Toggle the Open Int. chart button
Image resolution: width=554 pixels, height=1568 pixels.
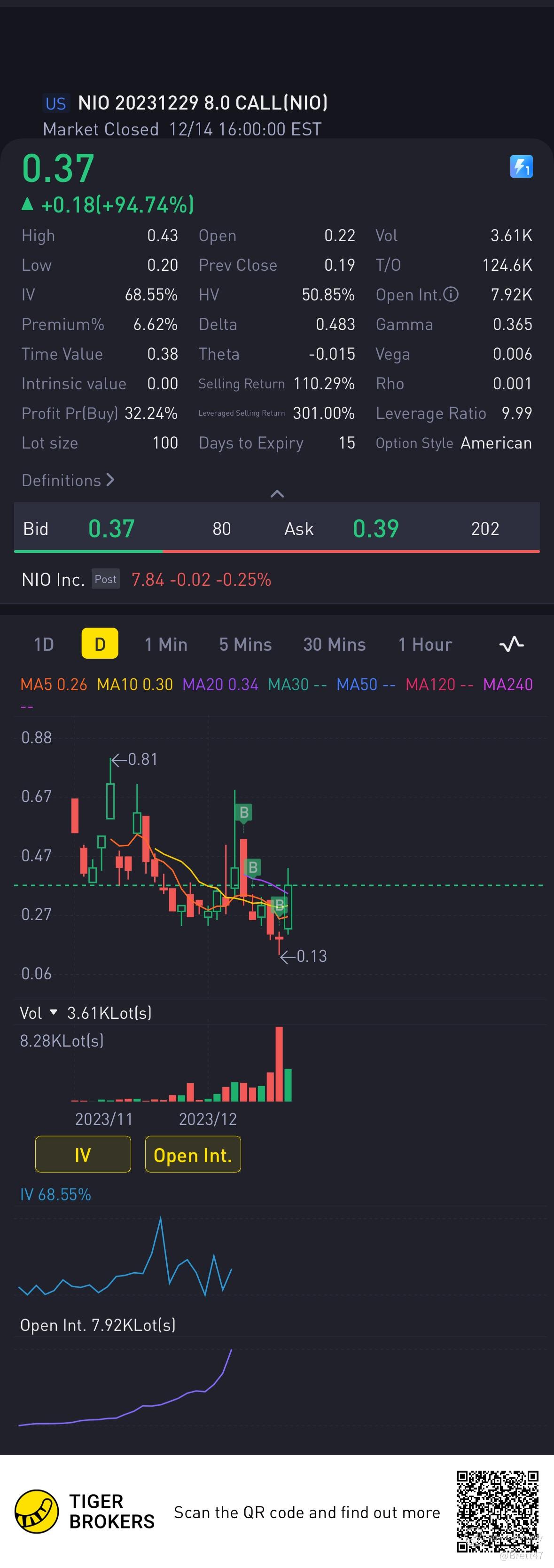pyautogui.click(x=193, y=1154)
